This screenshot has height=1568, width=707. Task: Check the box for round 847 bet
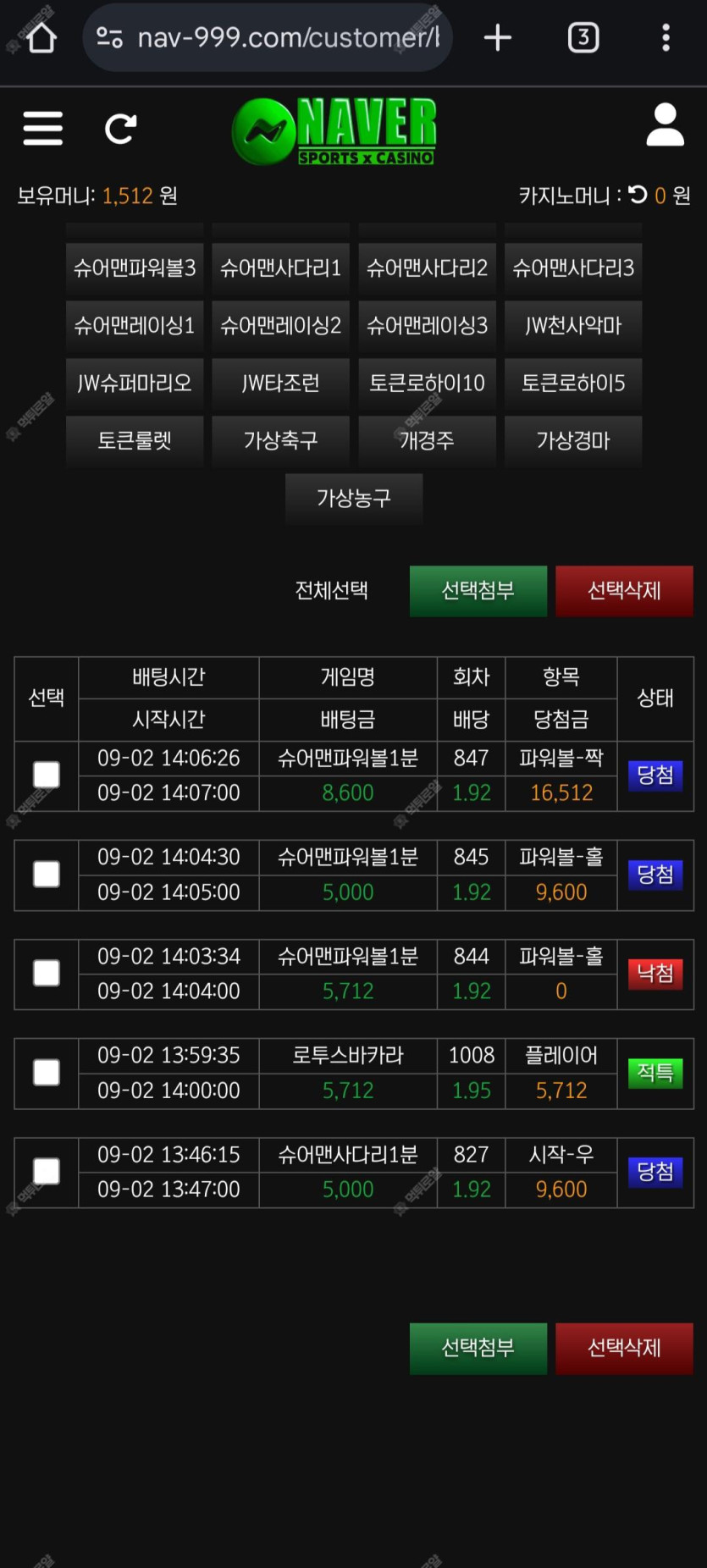coord(47,775)
